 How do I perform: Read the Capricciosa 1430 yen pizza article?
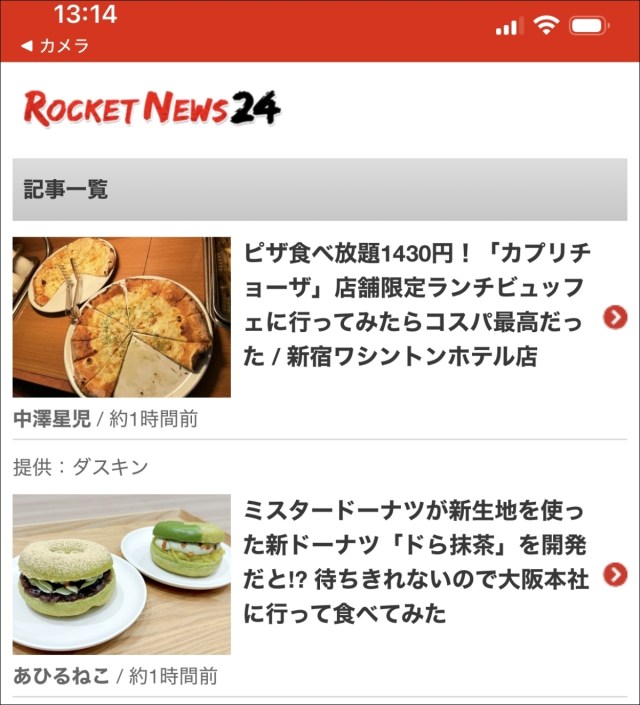[x=416, y=304]
